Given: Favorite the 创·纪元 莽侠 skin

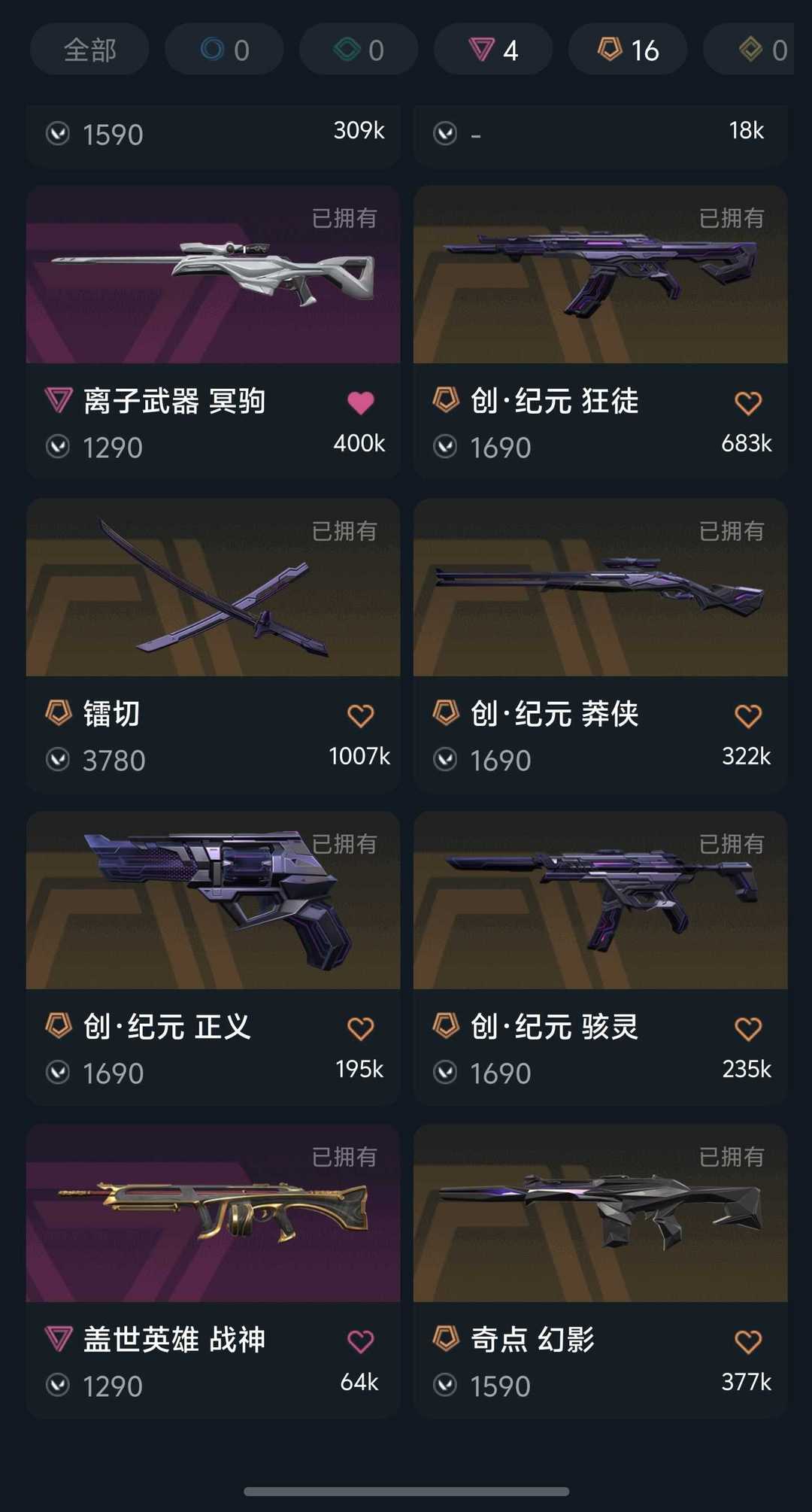Looking at the screenshot, I should coord(748,716).
